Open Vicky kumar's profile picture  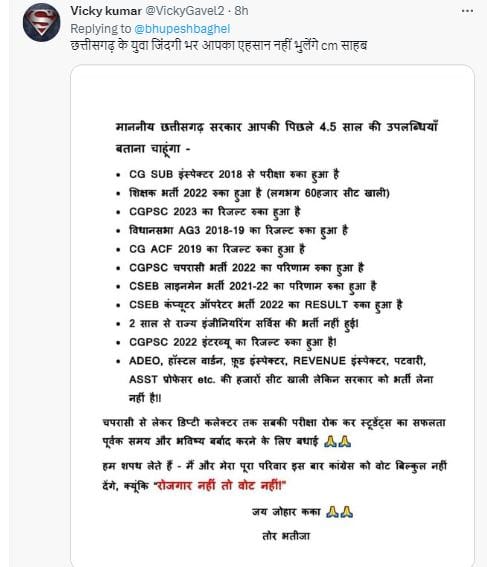pos(42,22)
